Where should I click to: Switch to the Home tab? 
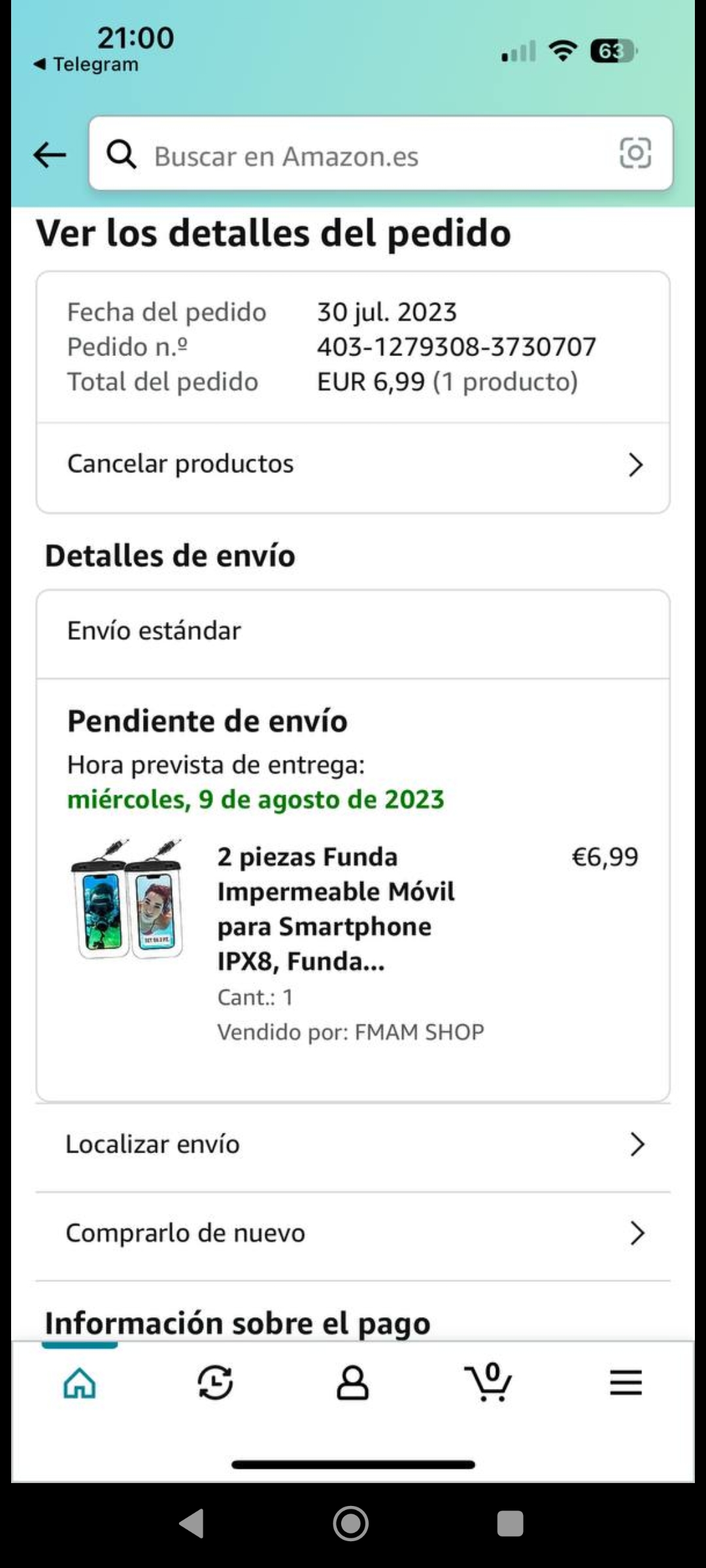80,1382
